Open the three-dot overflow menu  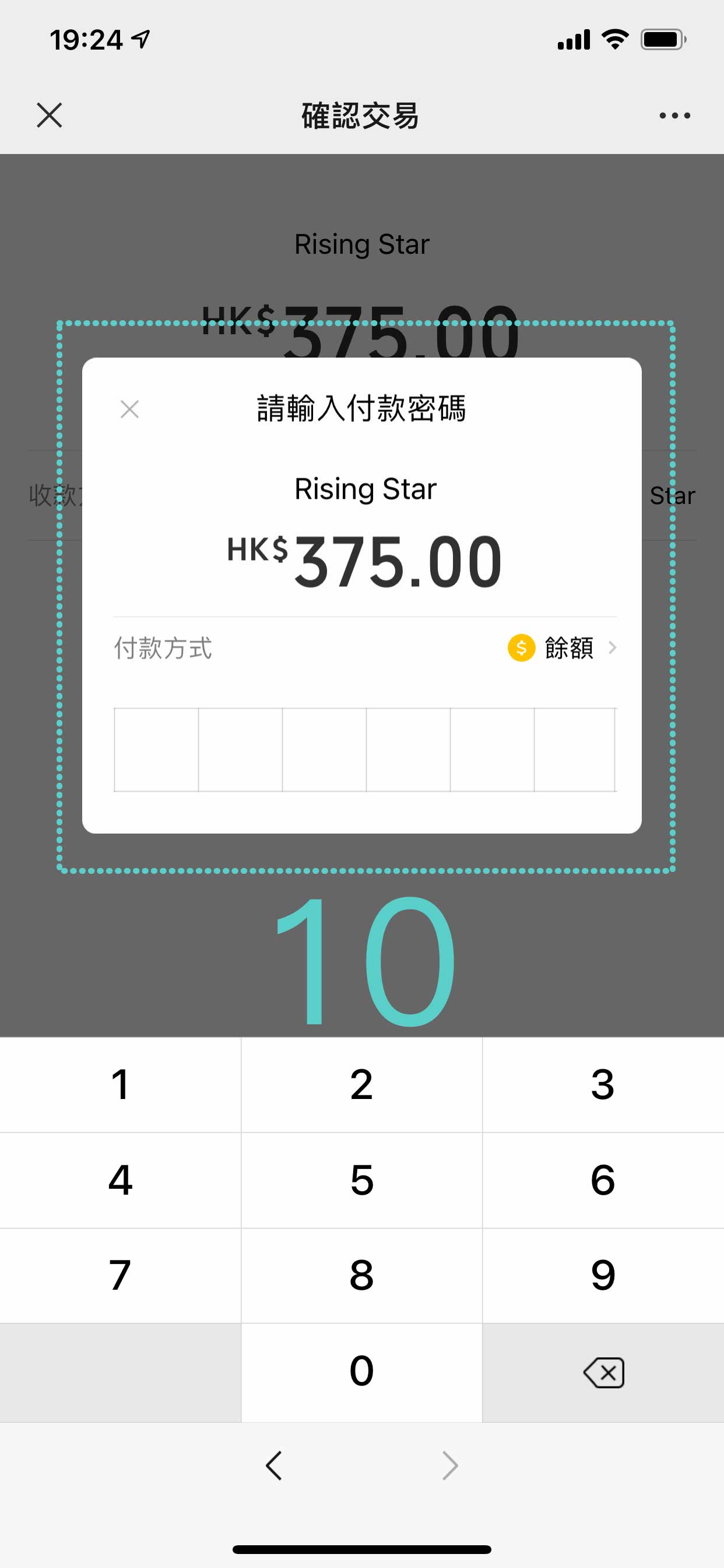[674, 115]
